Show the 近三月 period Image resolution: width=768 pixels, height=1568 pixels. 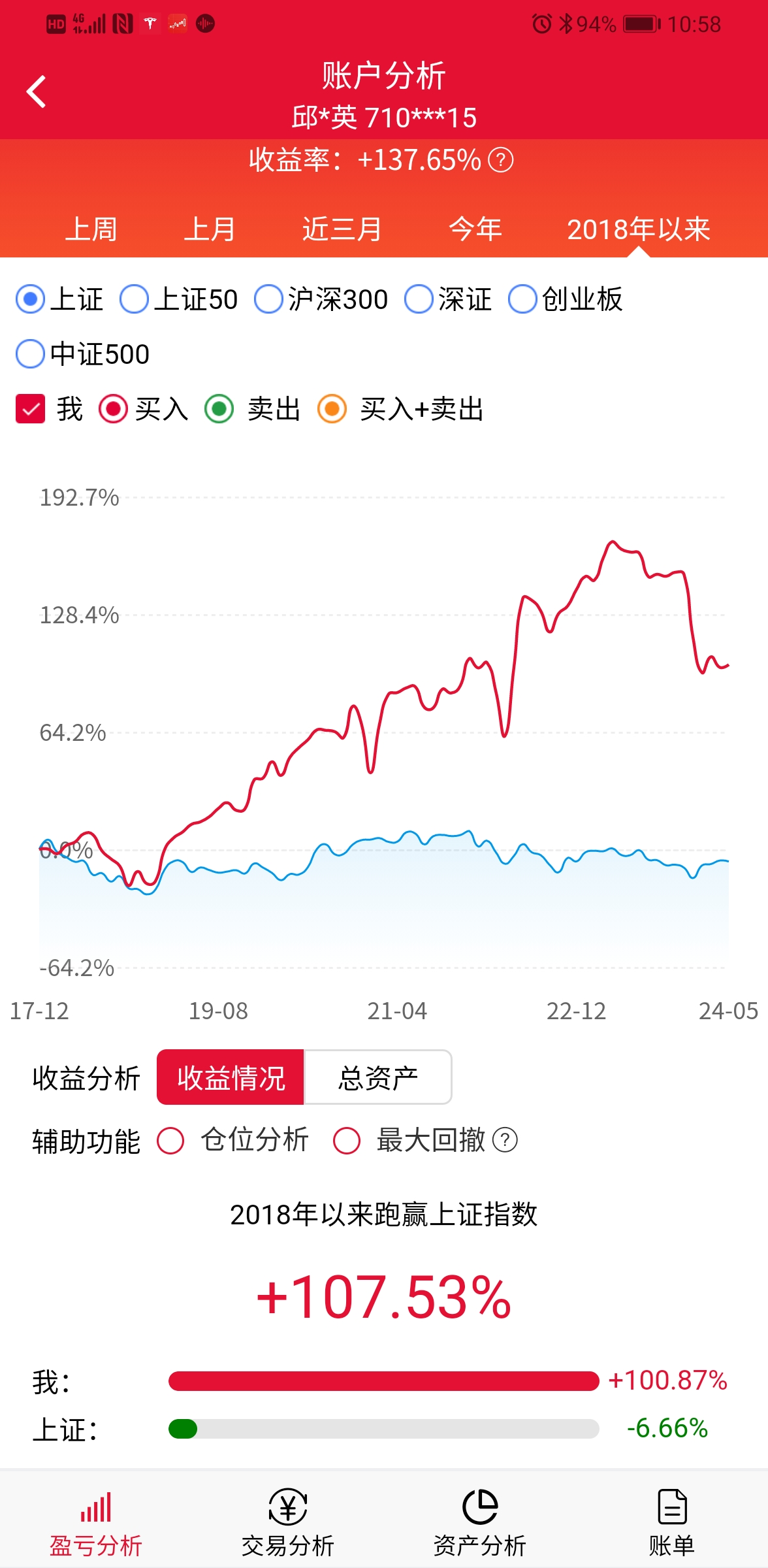342,229
